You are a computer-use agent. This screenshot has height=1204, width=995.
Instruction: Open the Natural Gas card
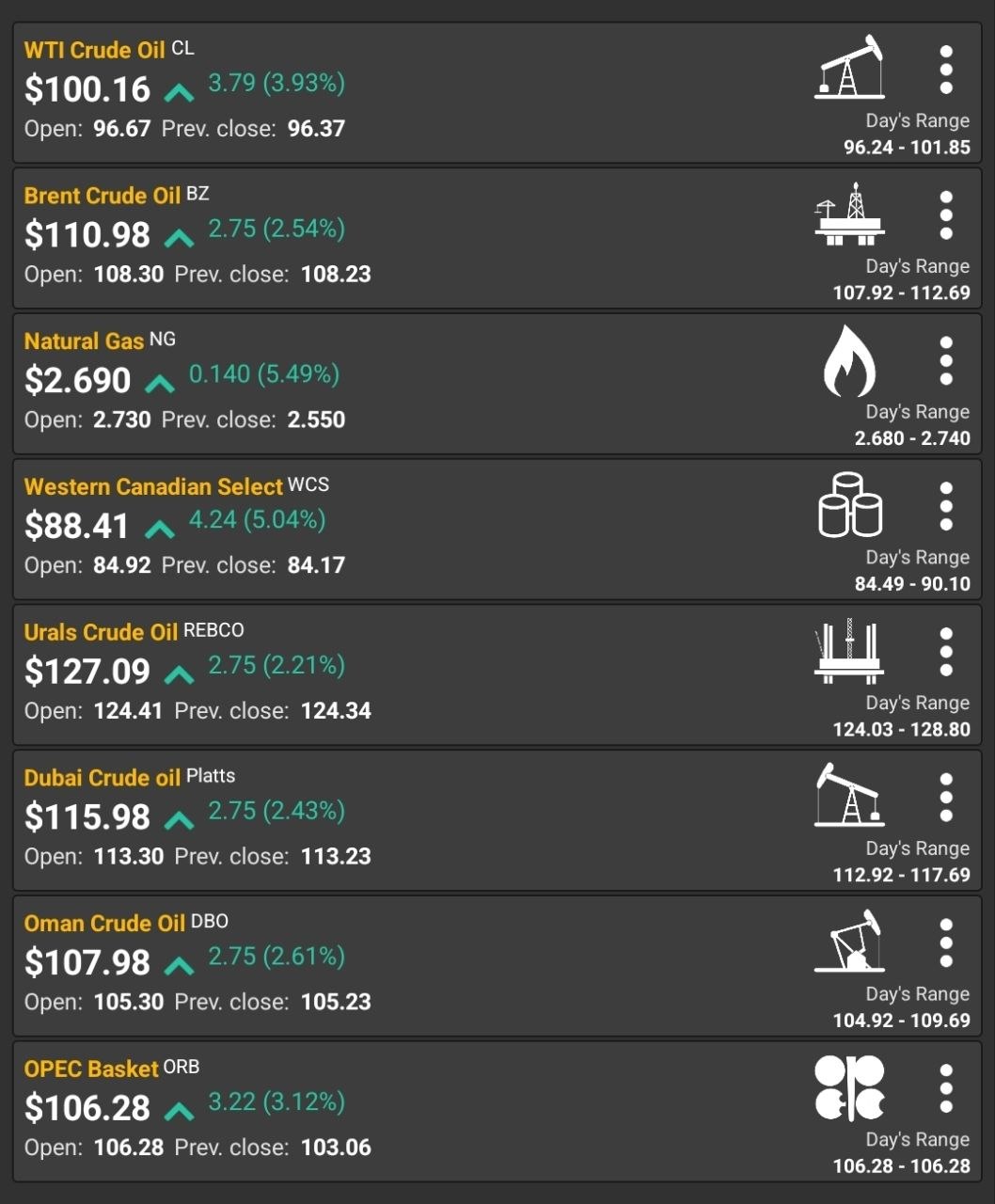pos(497,384)
